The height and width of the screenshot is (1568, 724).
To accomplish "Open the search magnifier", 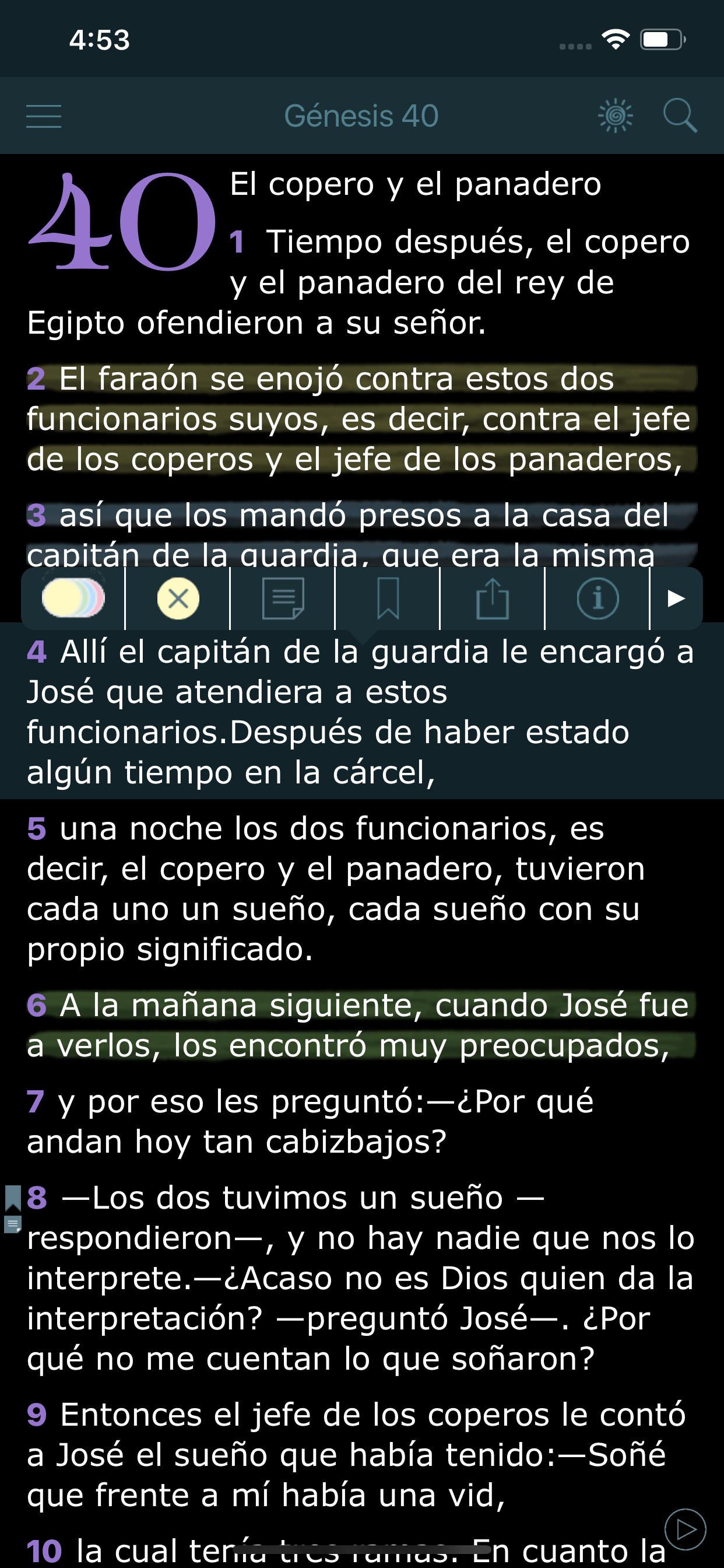I will coord(680,115).
